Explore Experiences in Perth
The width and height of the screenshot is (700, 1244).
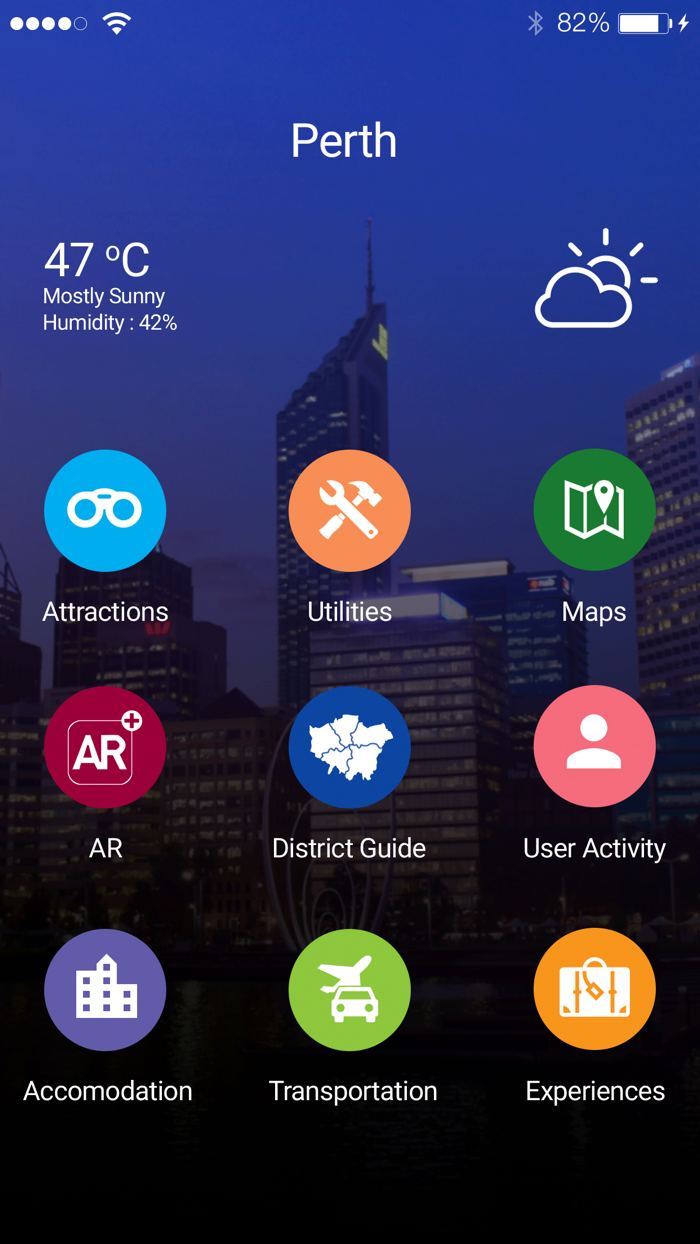pyautogui.click(x=594, y=990)
